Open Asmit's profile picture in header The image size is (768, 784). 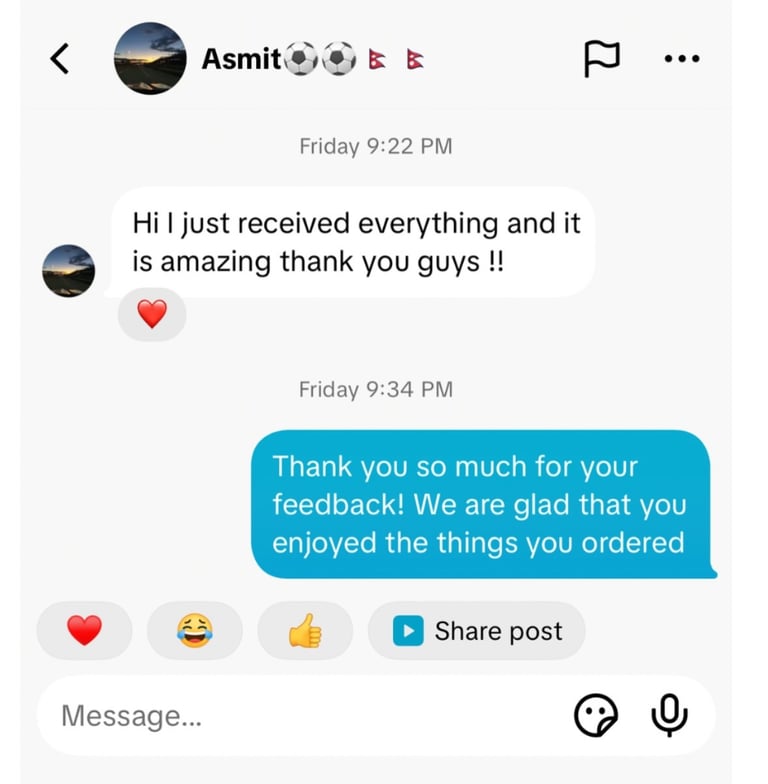150,59
